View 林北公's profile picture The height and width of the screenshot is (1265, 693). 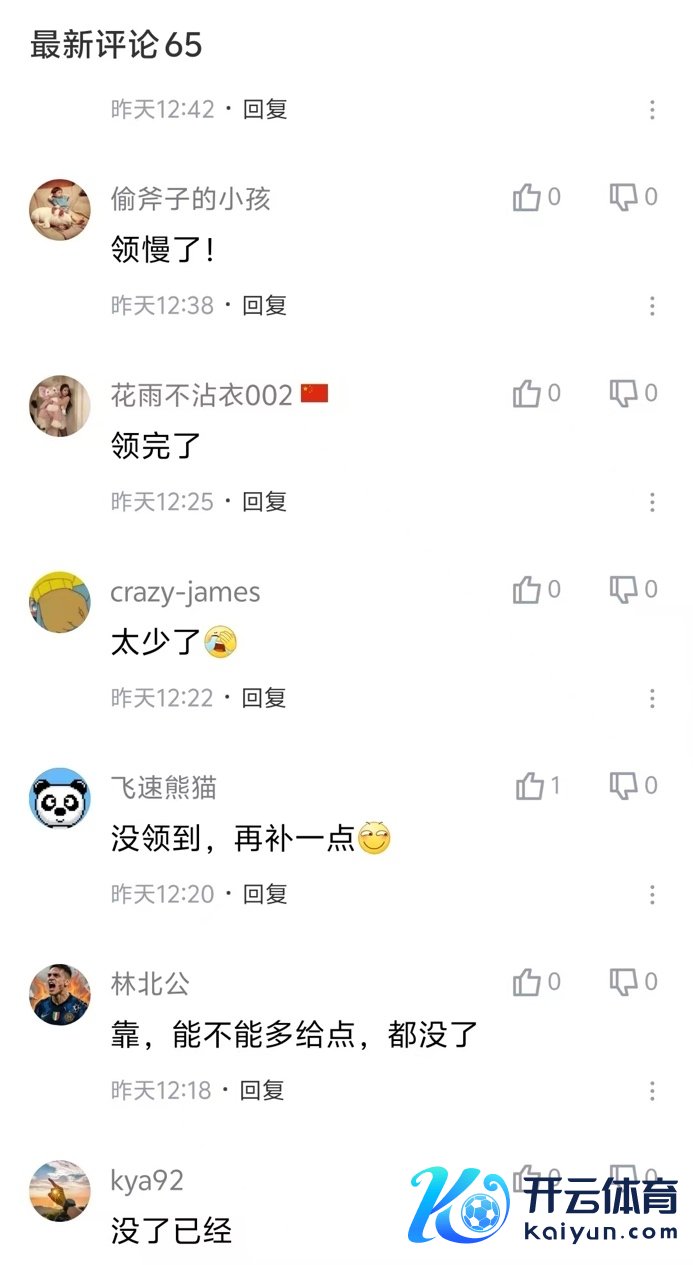[60, 994]
